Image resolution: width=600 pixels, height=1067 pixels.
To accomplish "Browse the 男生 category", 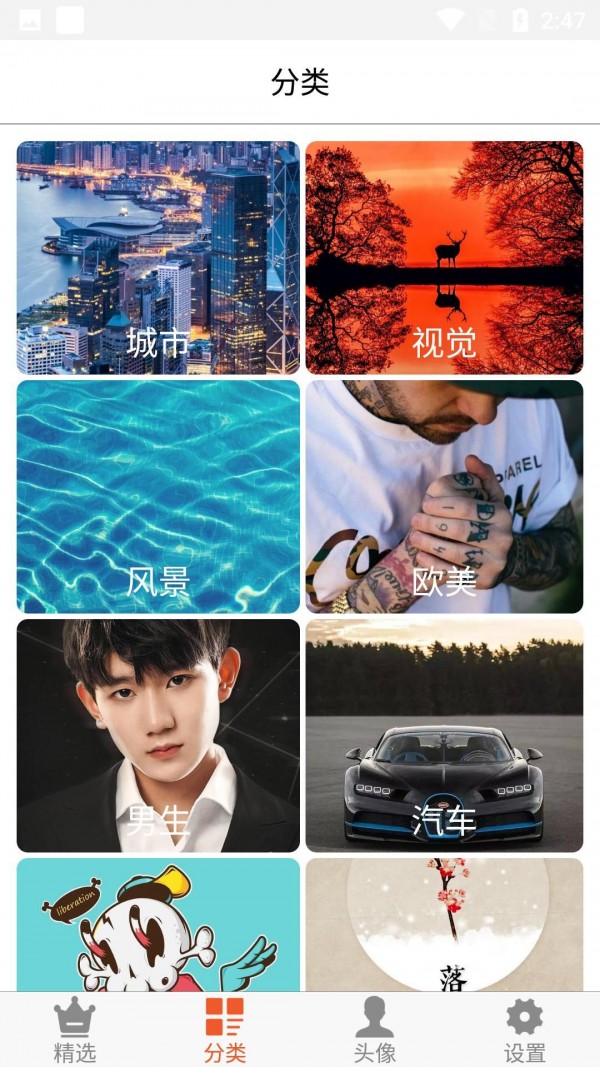I will pyautogui.click(x=158, y=735).
